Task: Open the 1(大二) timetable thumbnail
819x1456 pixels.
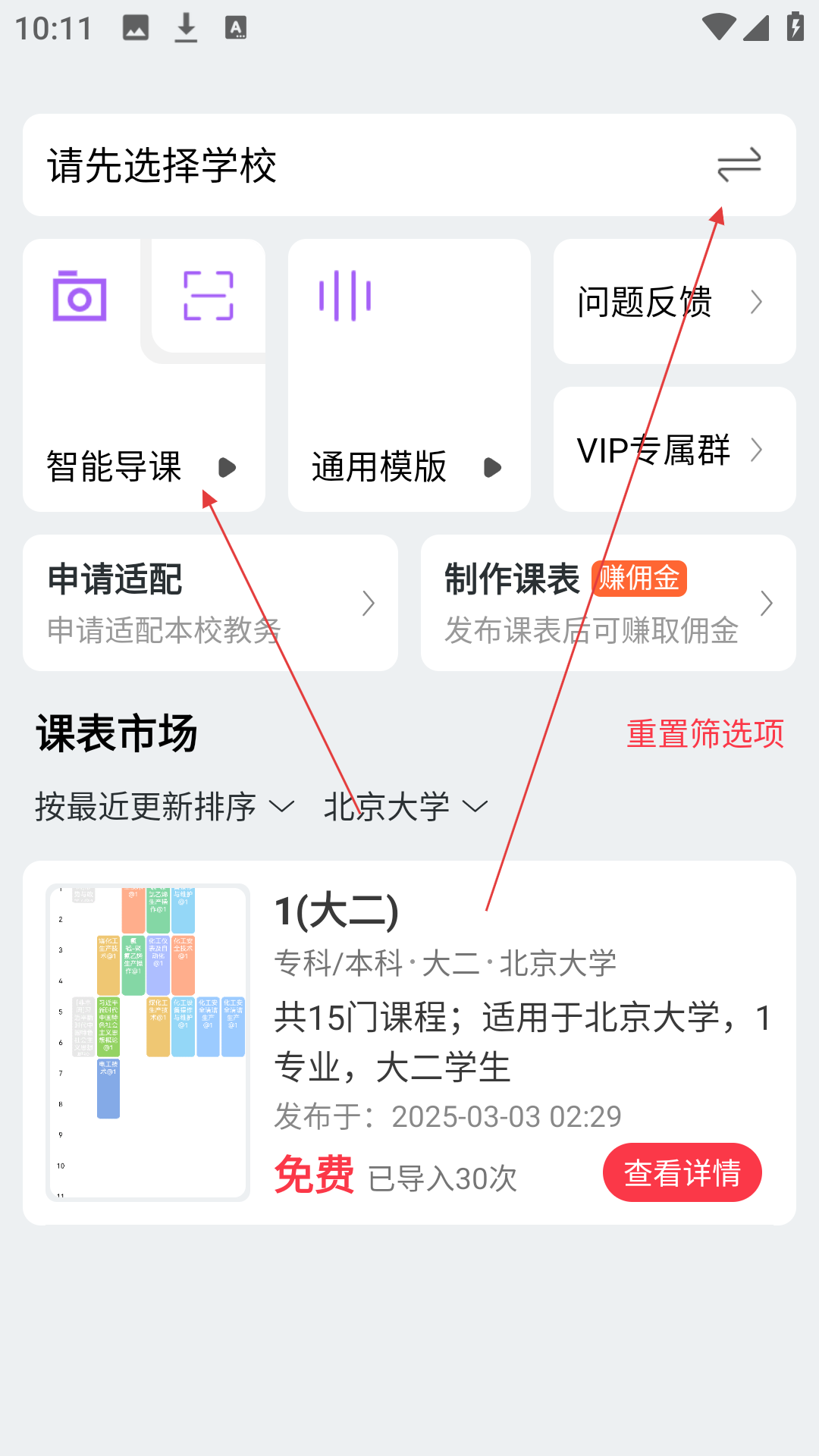Action: pyautogui.click(x=148, y=1042)
